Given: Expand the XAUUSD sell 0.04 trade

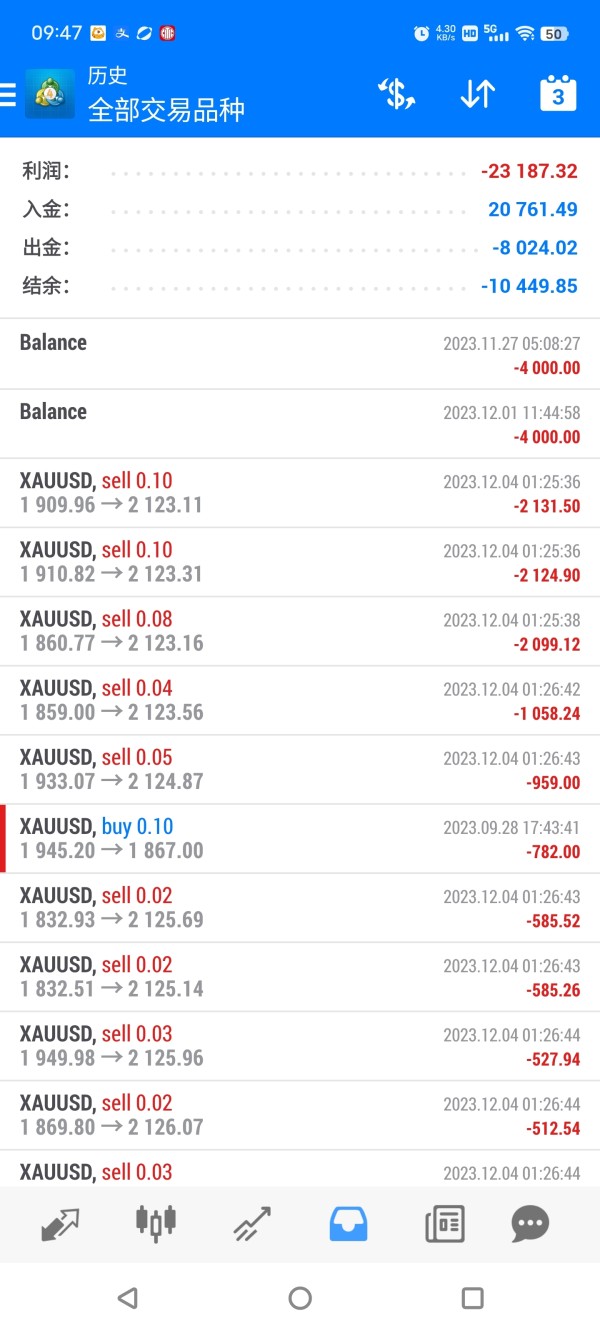Looking at the screenshot, I should tap(300, 701).
